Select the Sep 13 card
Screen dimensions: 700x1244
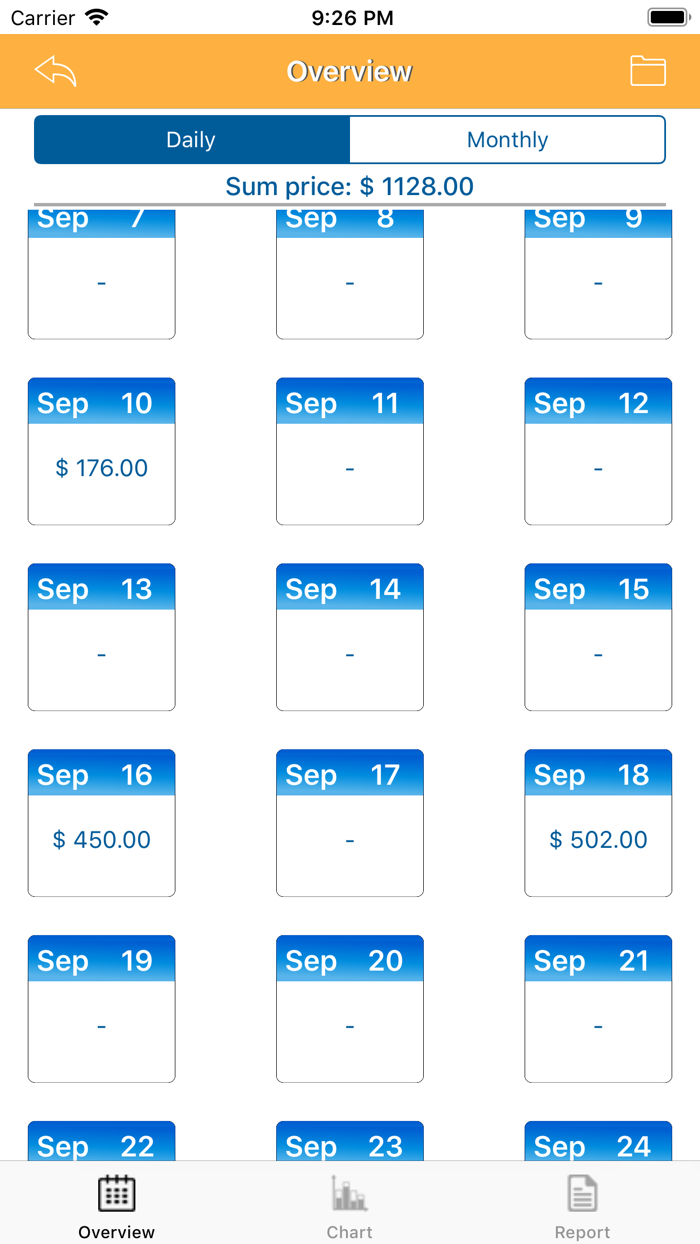click(101, 637)
